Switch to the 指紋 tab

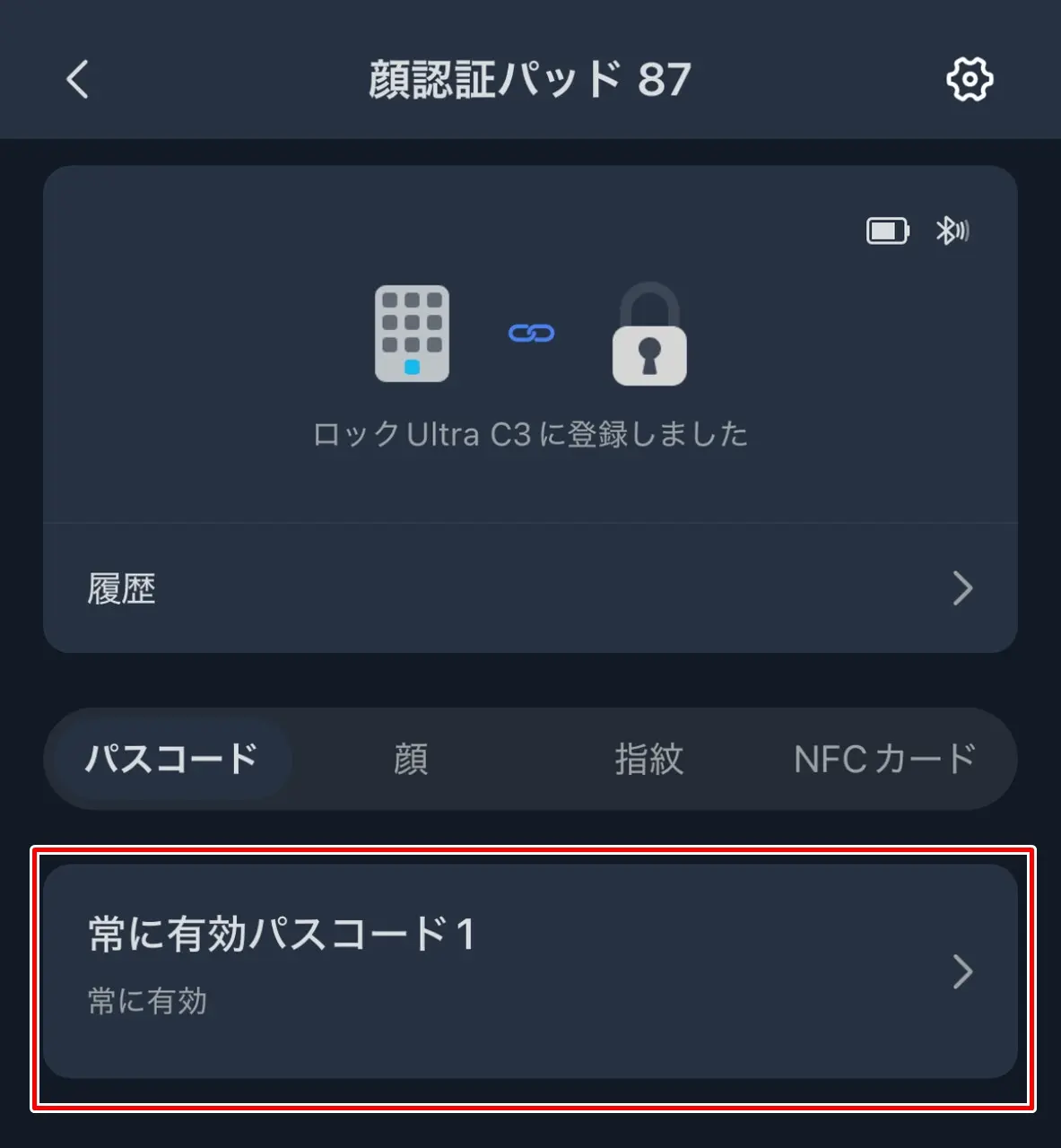tap(648, 759)
